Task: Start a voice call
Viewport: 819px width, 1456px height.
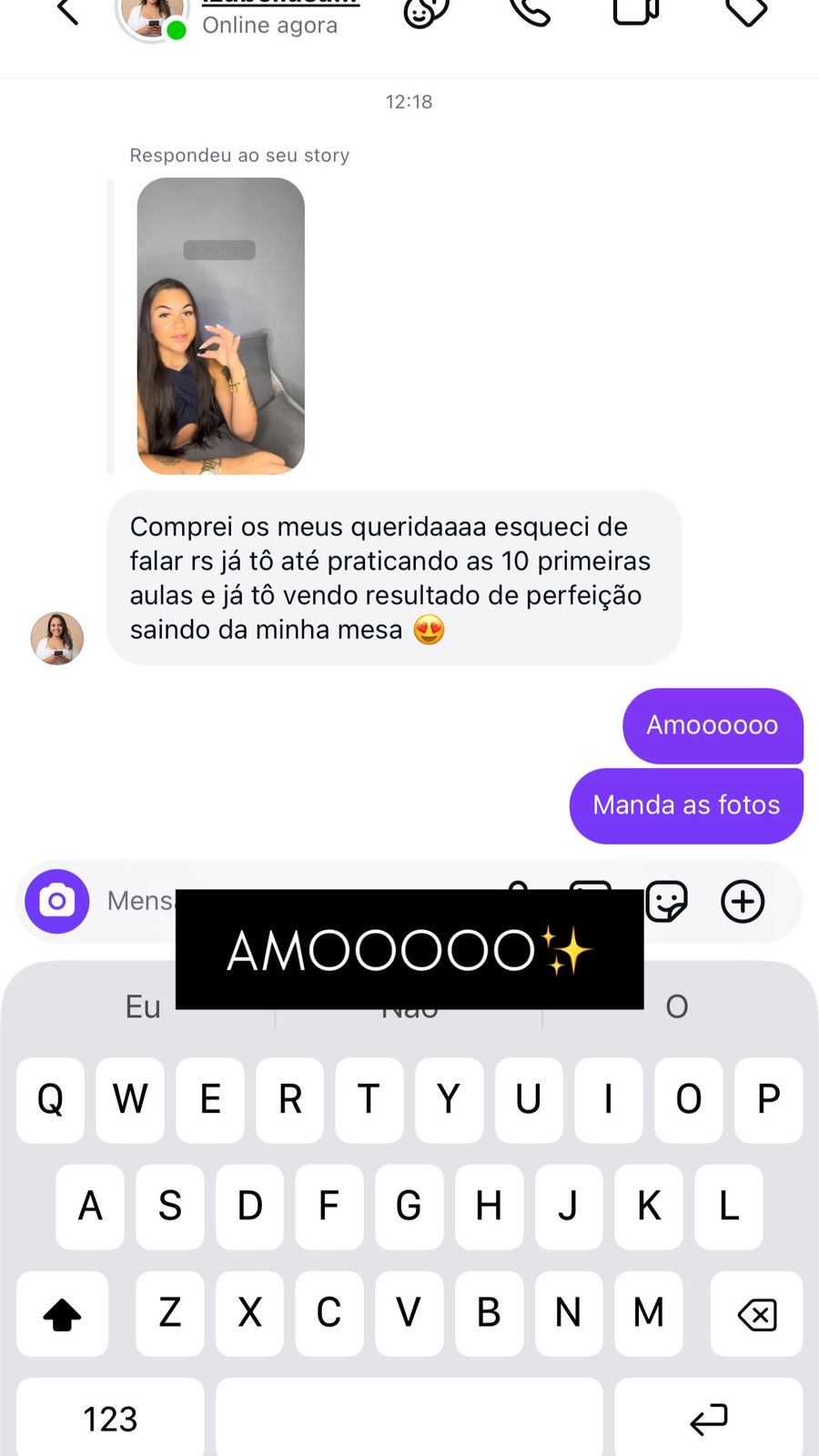Action: point(530,11)
